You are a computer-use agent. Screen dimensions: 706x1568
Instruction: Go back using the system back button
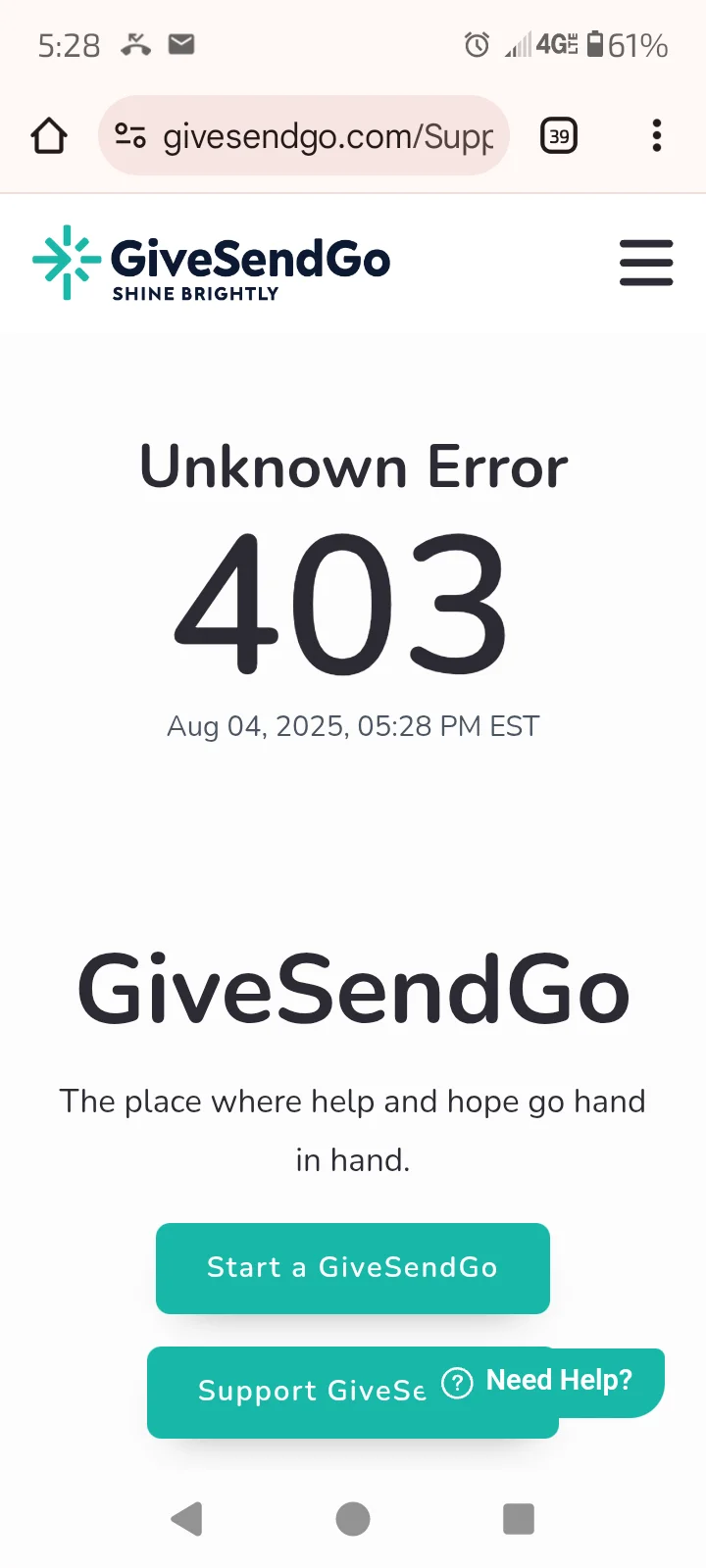pyautogui.click(x=186, y=1519)
